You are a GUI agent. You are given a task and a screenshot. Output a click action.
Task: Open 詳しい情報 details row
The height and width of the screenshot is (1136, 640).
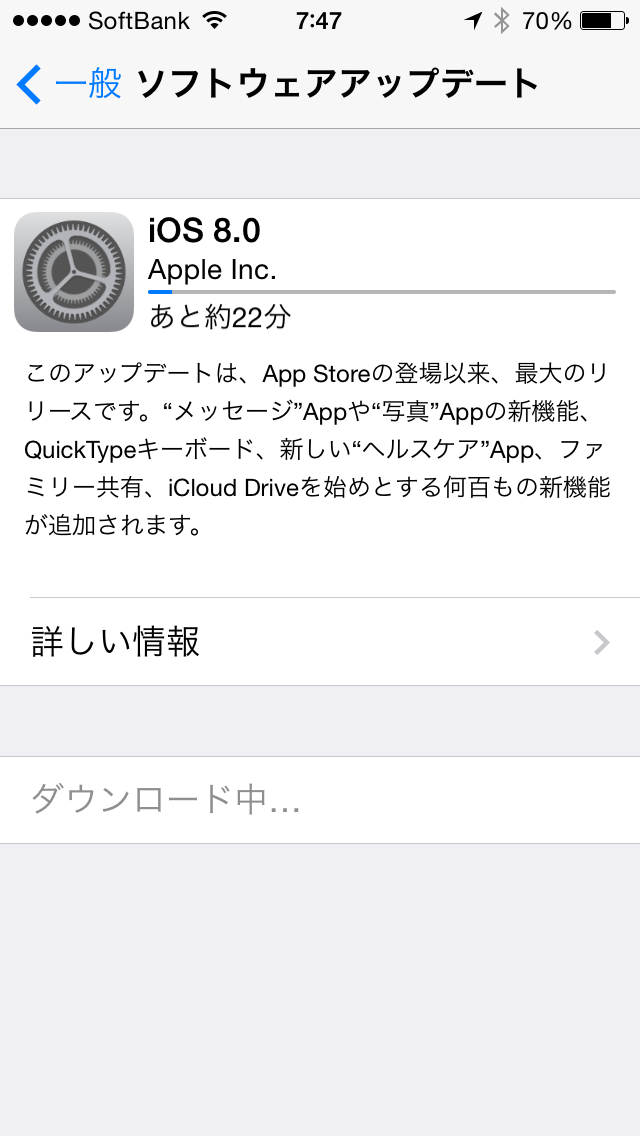tap(320, 641)
